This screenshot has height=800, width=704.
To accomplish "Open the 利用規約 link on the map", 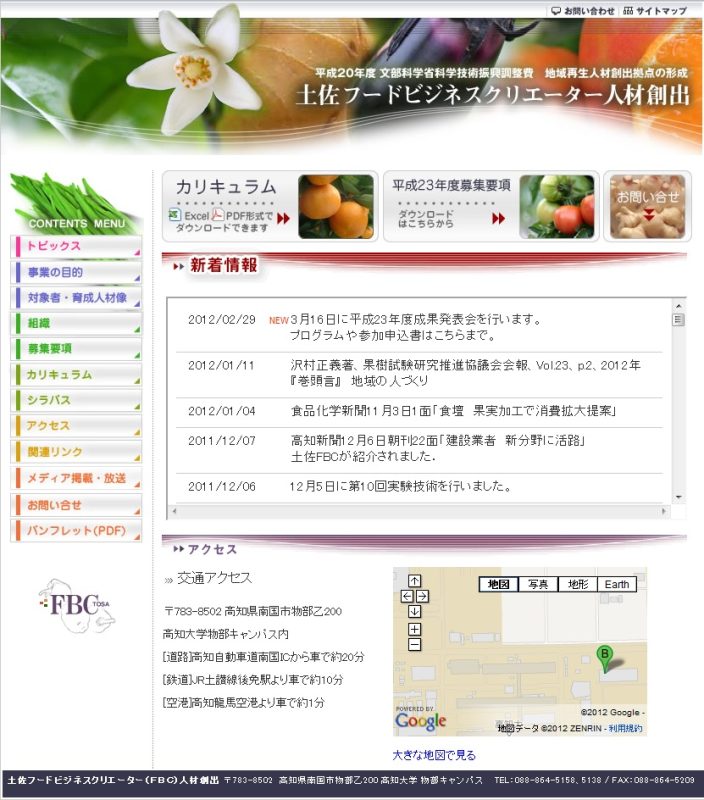I will (626, 729).
